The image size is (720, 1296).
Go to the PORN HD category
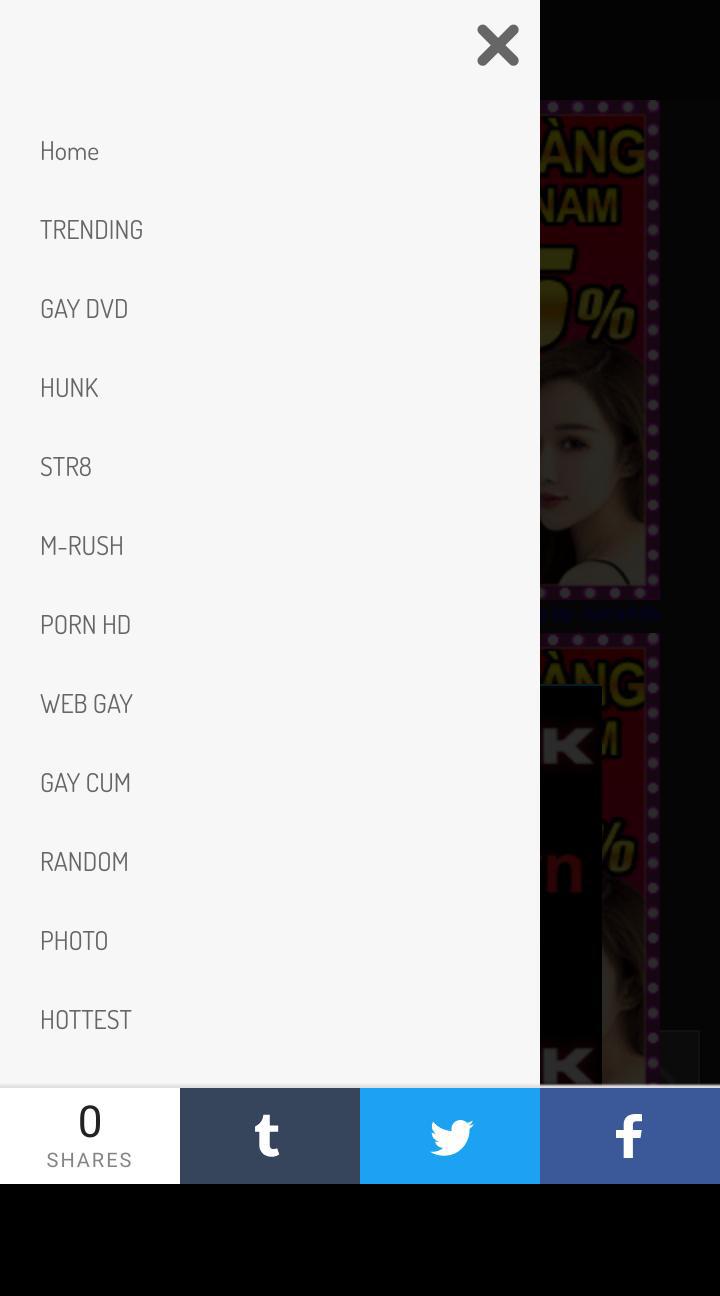click(x=85, y=624)
